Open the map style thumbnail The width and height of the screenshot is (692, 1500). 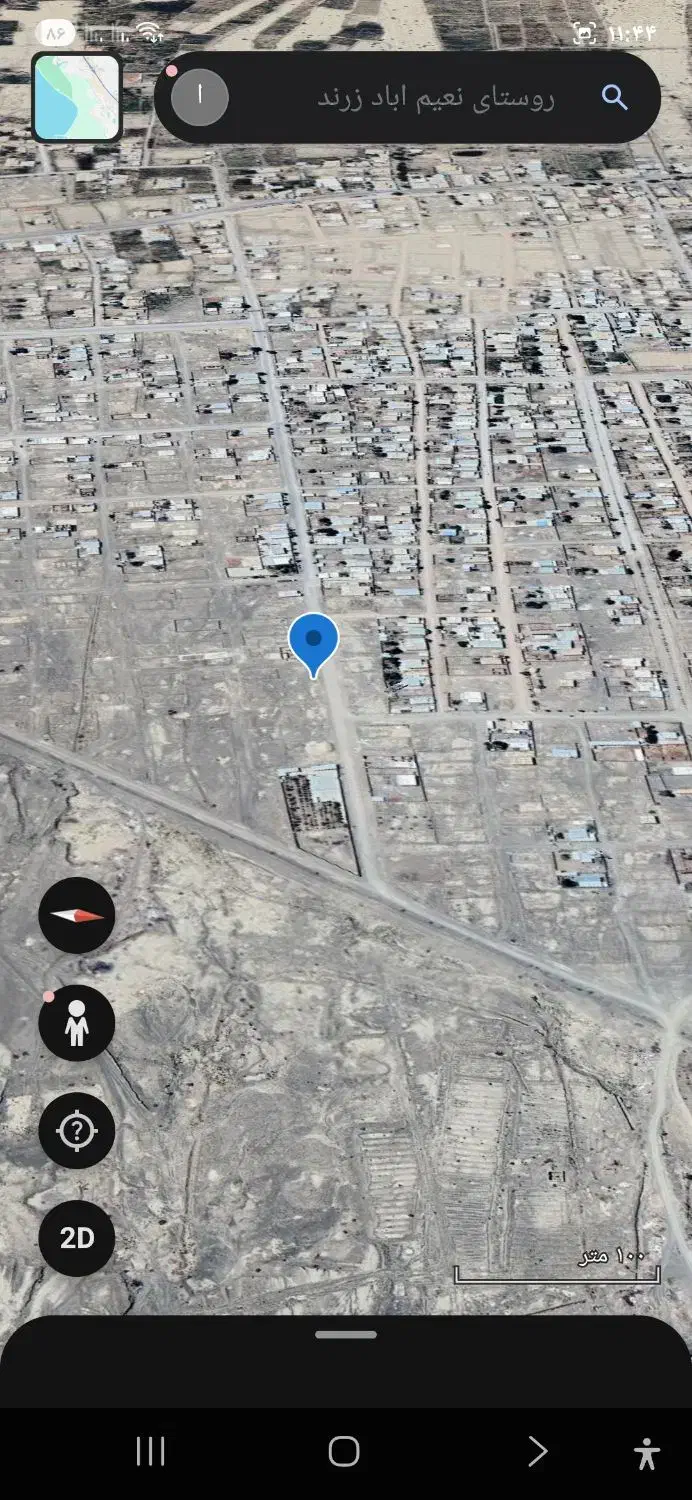click(77, 97)
